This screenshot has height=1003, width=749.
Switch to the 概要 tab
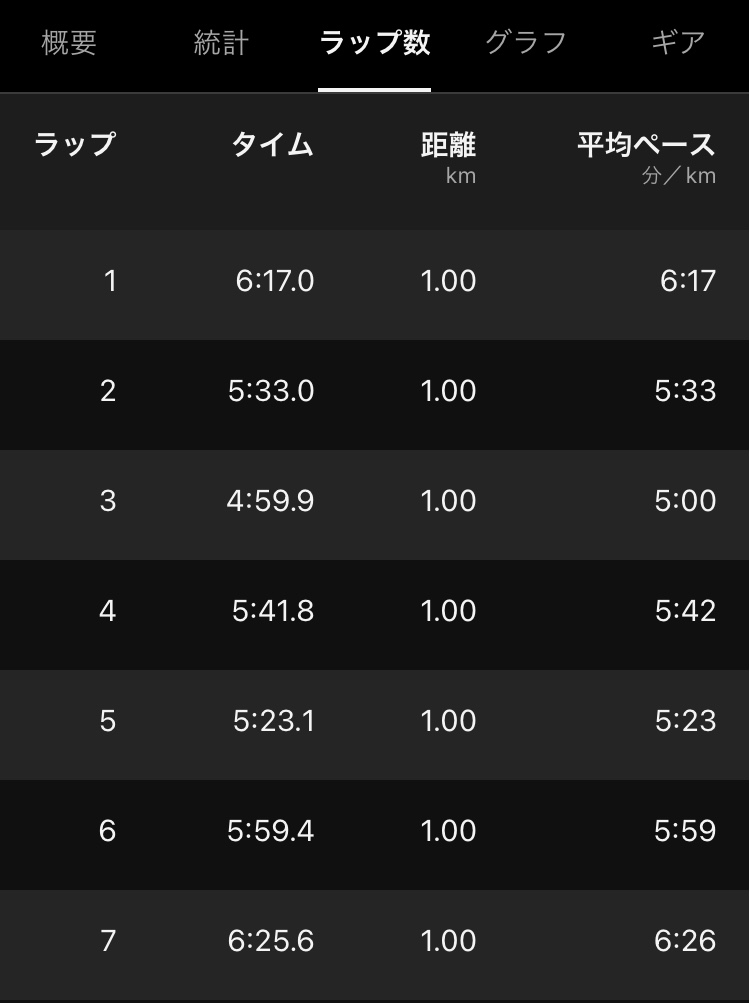tap(69, 43)
